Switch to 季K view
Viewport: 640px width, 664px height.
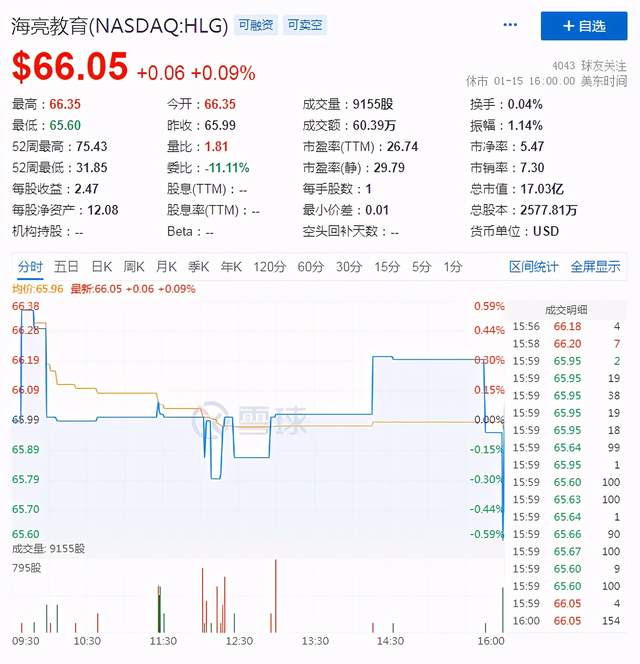click(198, 266)
